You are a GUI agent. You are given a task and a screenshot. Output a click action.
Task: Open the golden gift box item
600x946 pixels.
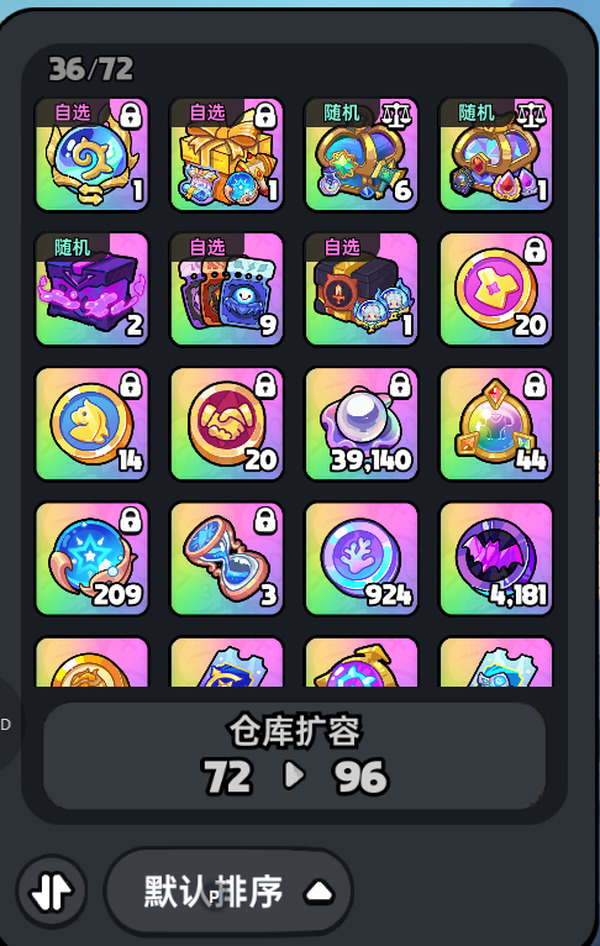[x=226, y=154]
